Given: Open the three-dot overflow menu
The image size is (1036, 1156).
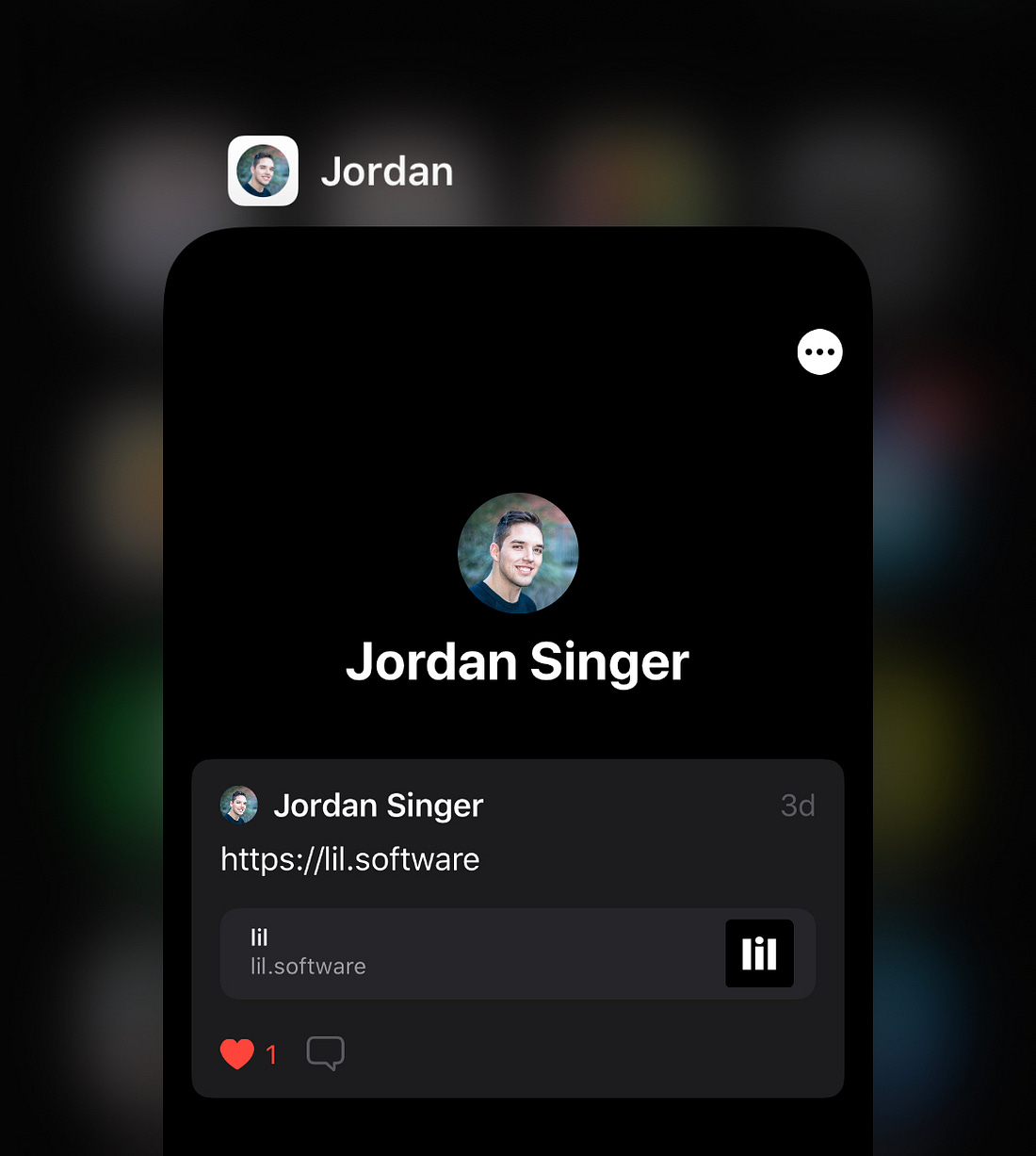Looking at the screenshot, I should [819, 352].
